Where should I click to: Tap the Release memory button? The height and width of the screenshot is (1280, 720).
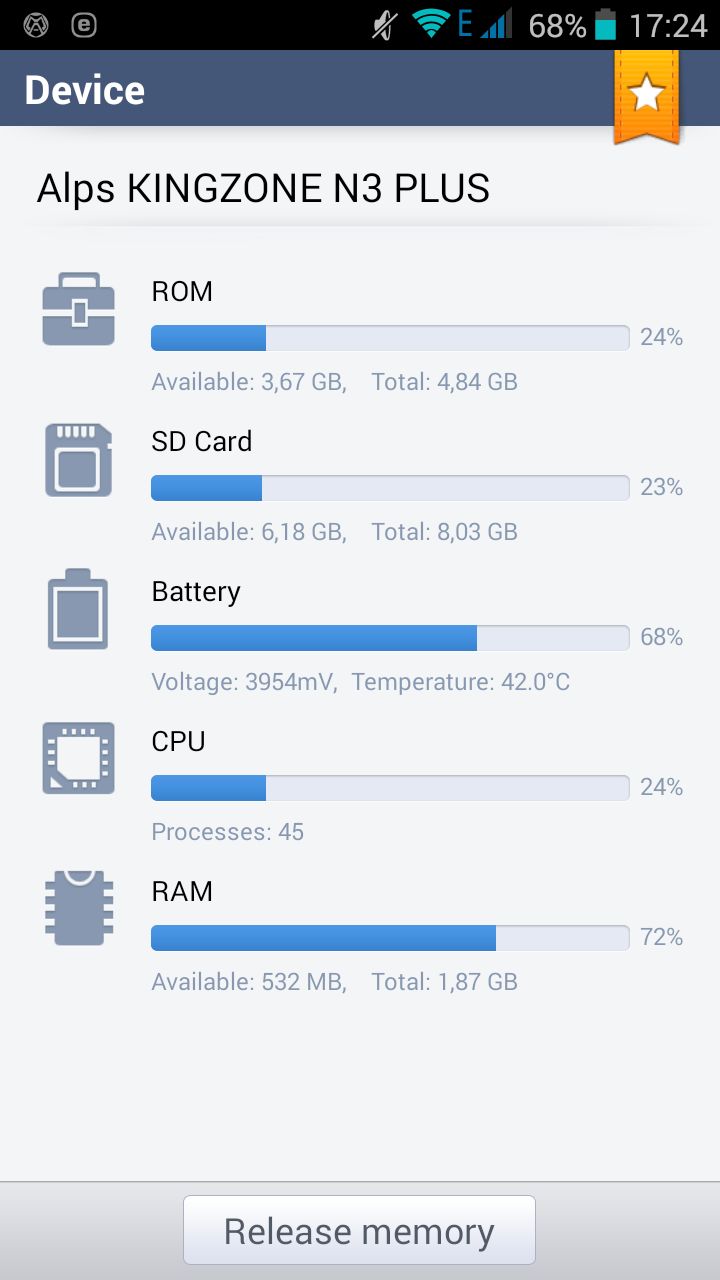359,1230
